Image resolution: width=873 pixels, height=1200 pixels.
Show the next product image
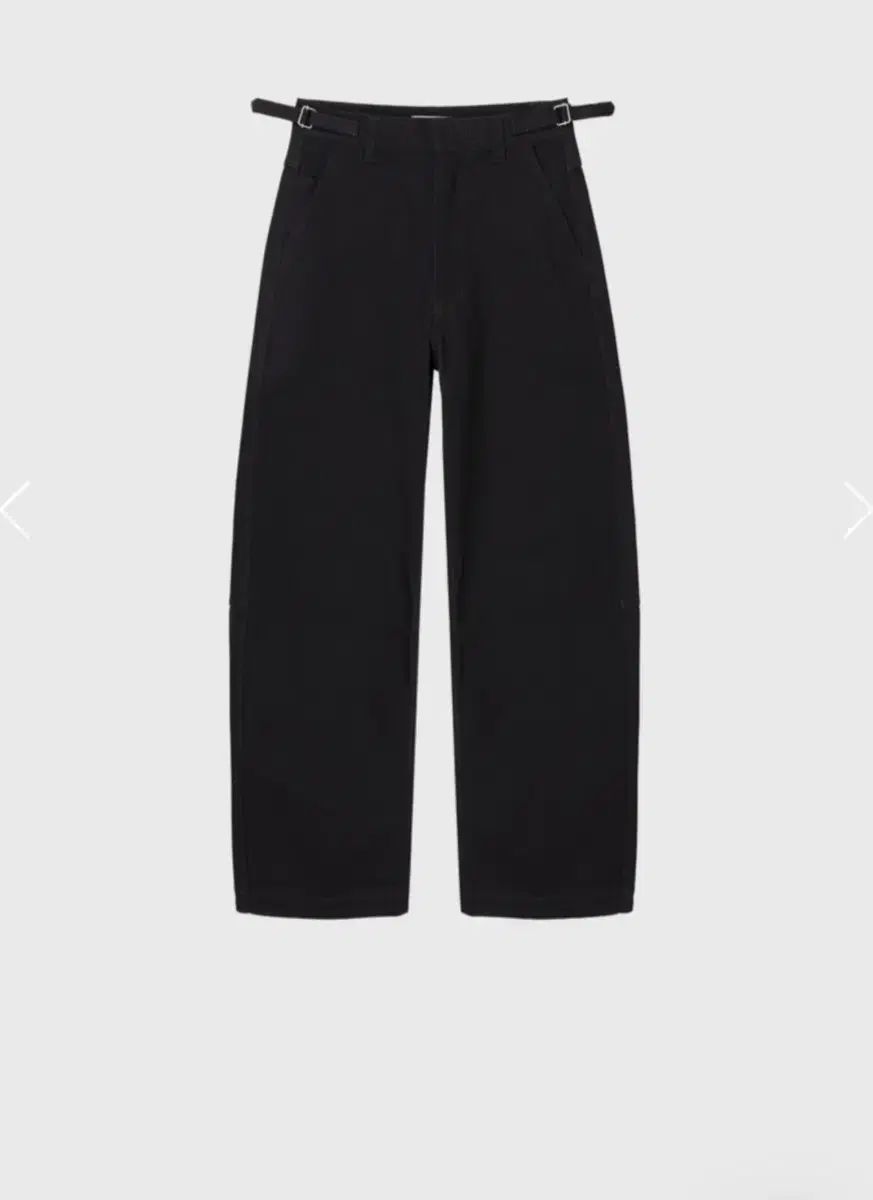[x=858, y=510]
